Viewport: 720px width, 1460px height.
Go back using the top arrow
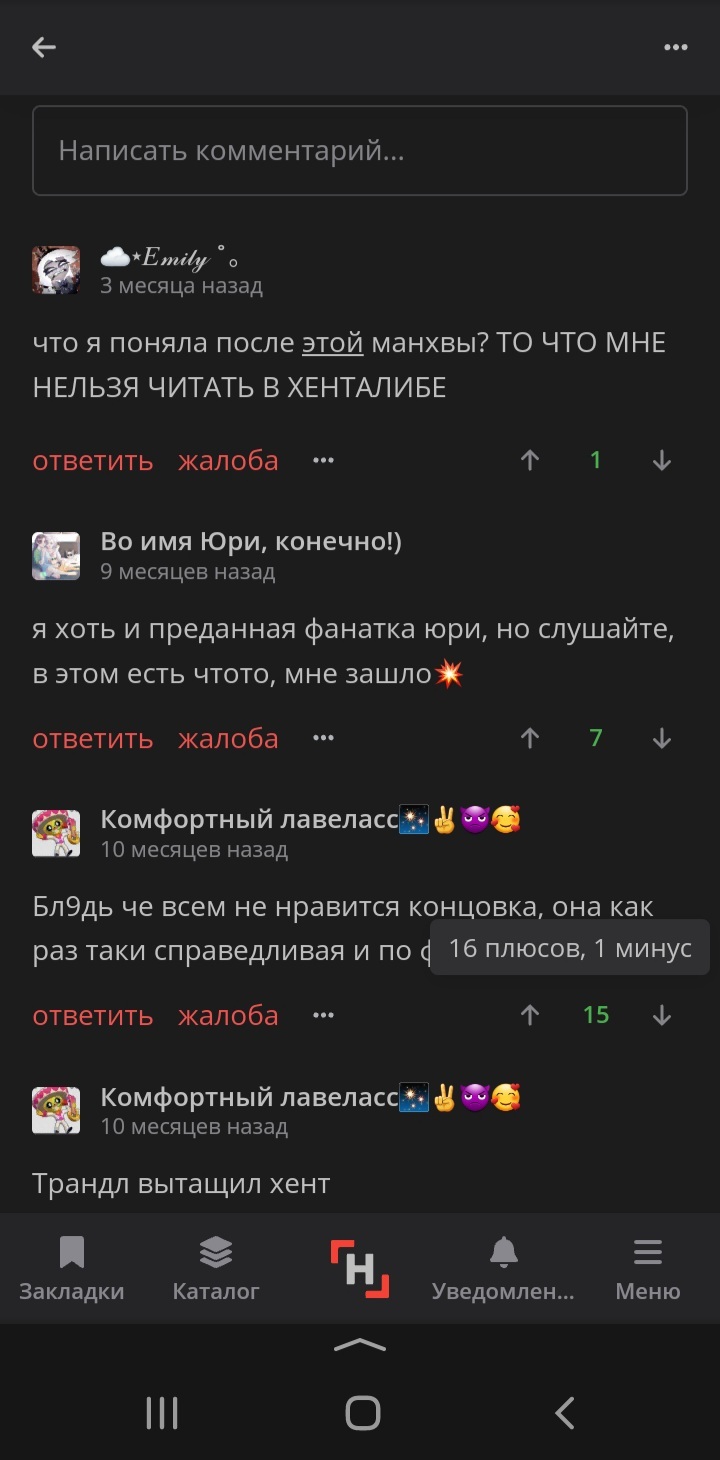coord(44,47)
